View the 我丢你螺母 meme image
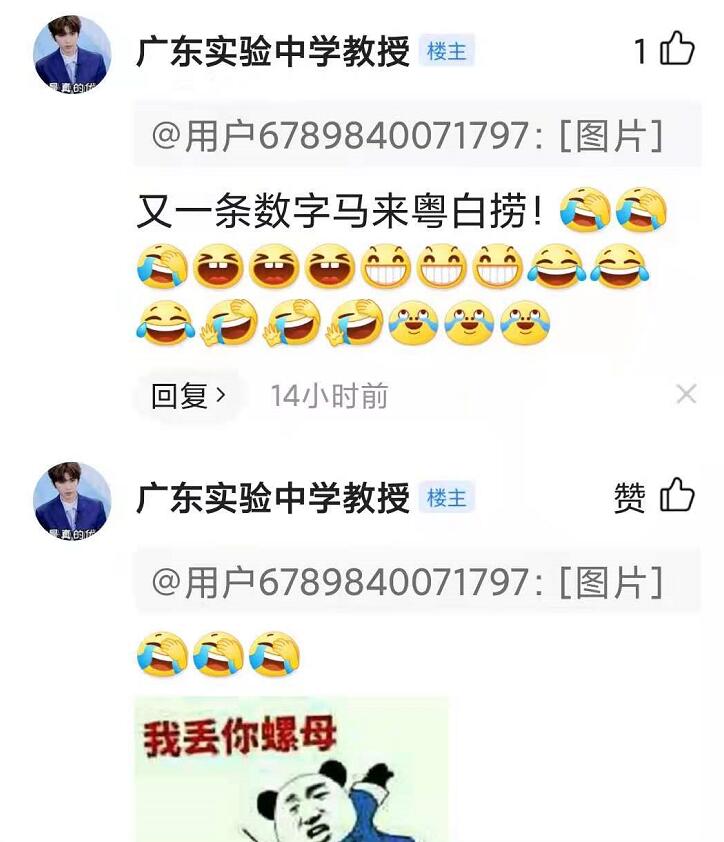Image resolution: width=724 pixels, height=842 pixels. pos(291,770)
